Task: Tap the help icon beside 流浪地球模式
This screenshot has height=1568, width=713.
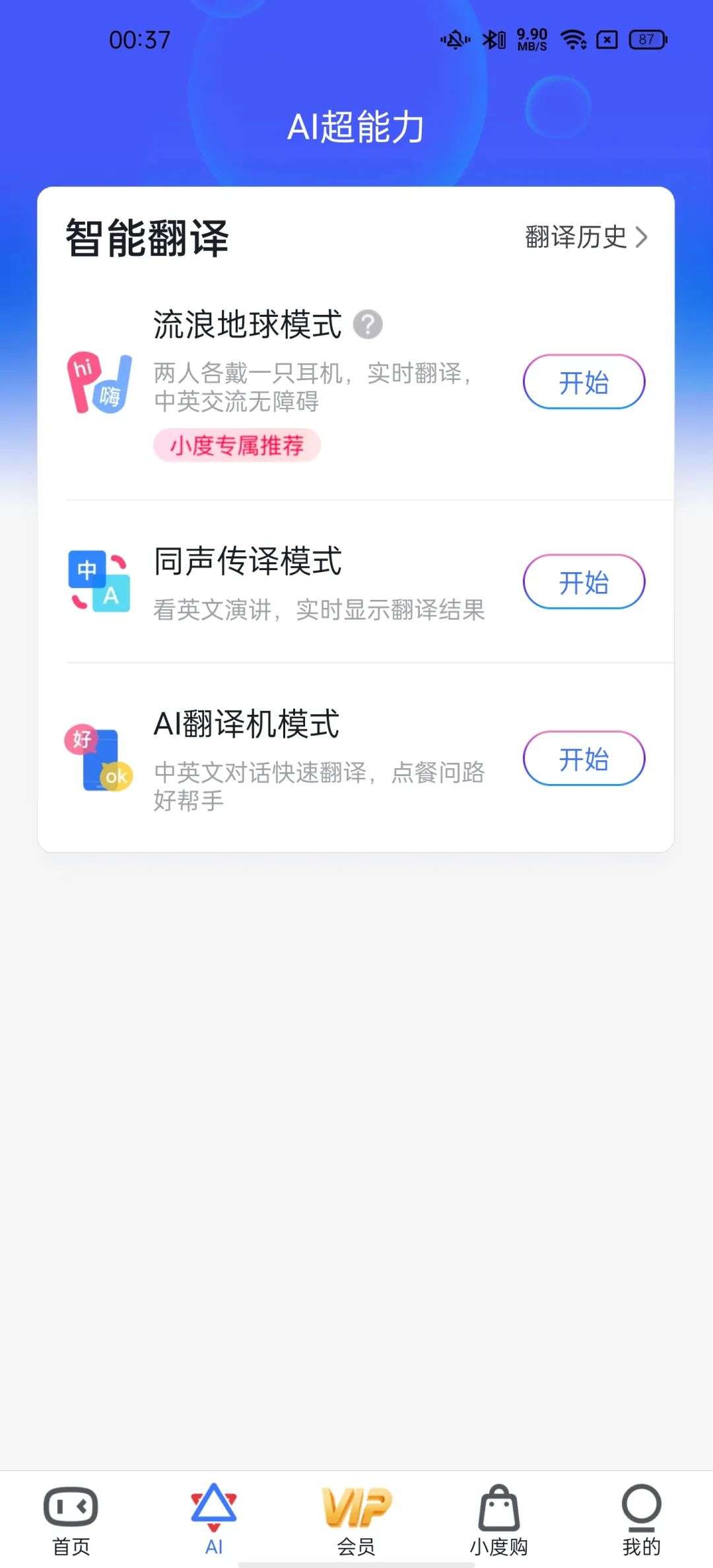Action: pyautogui.click(x=368, y=325)
